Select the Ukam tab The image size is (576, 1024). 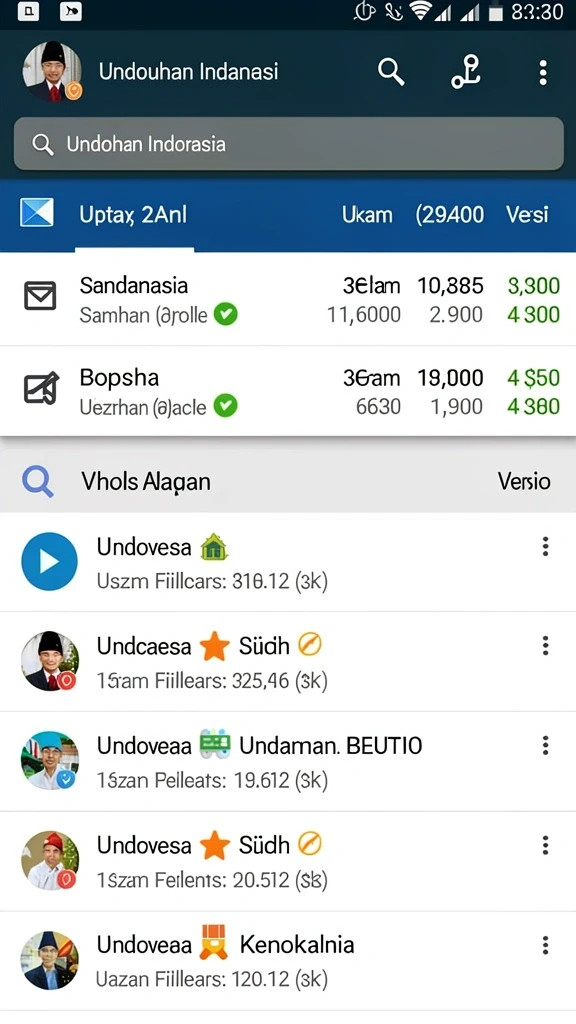pyautogui.click(x=367, y=215)
